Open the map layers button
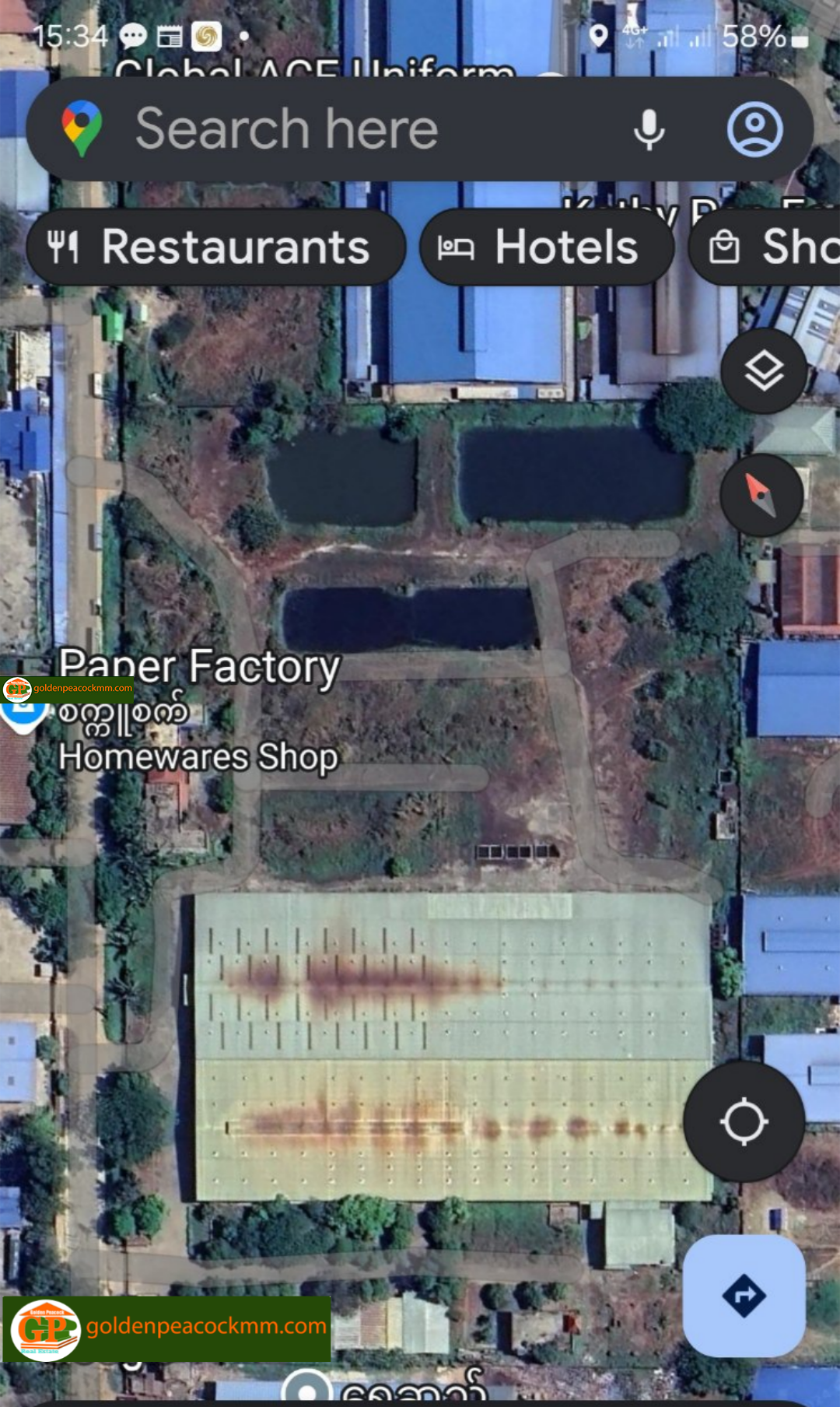 (764, 371)
